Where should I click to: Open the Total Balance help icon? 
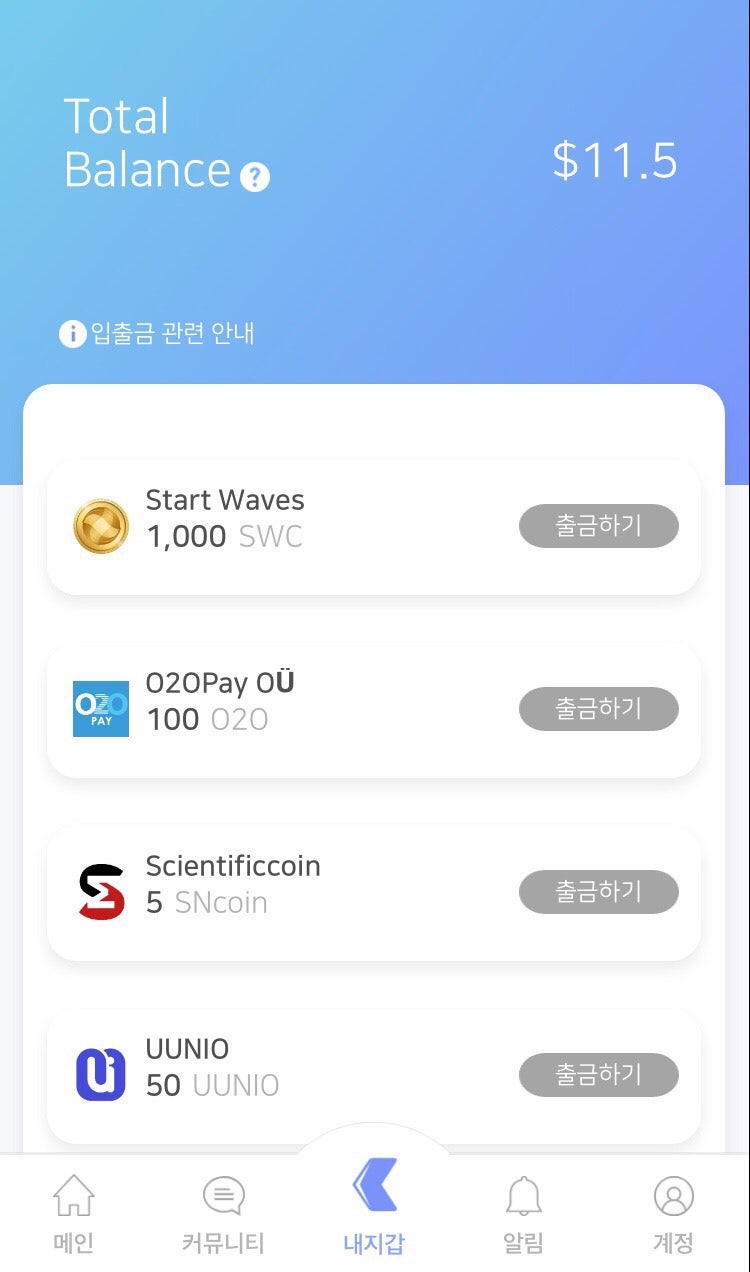pyautogui.click(x=256, y=177)
